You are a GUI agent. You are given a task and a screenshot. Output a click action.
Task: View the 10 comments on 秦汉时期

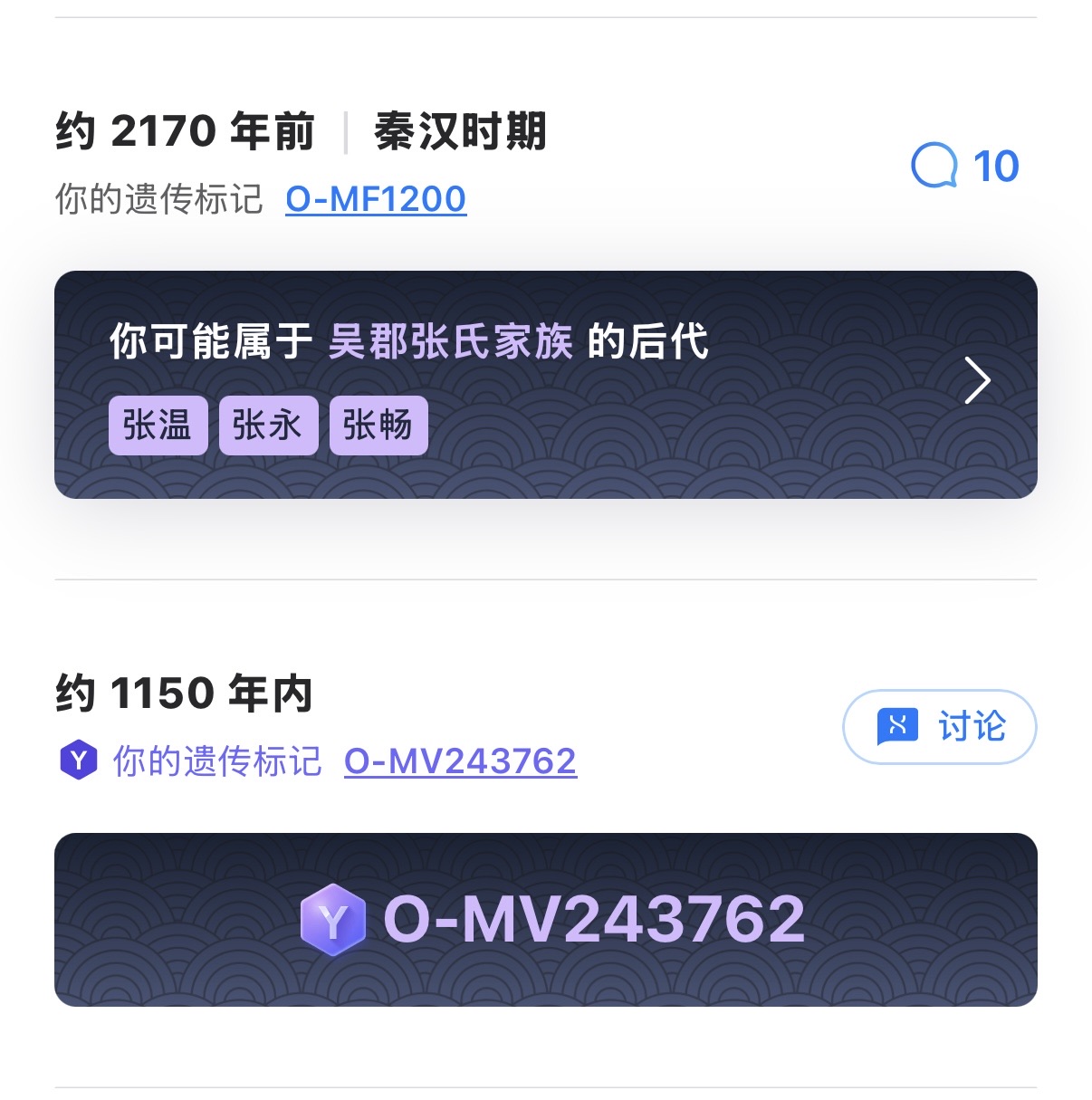[965, 166]
